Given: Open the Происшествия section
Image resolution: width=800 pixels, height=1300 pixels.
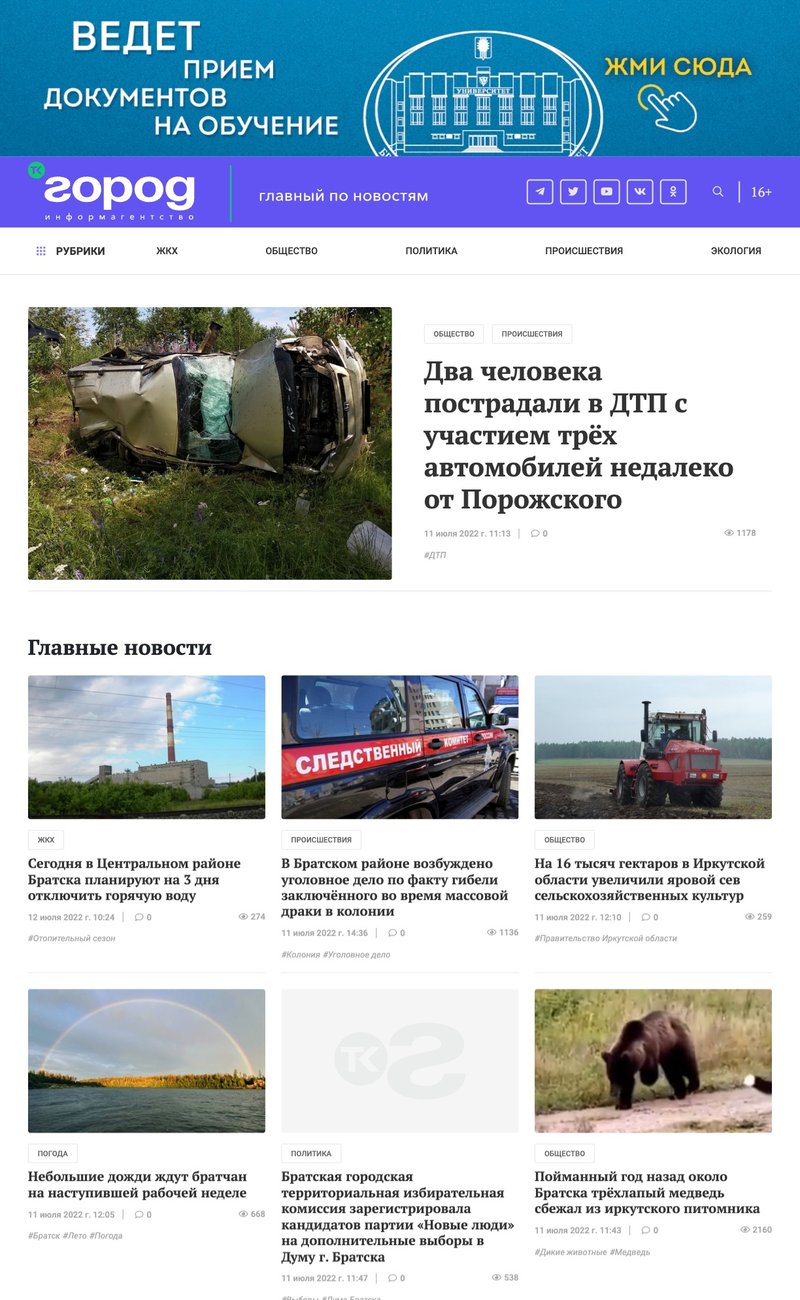Looking at the screenshot, I should (x=583, y=251).
